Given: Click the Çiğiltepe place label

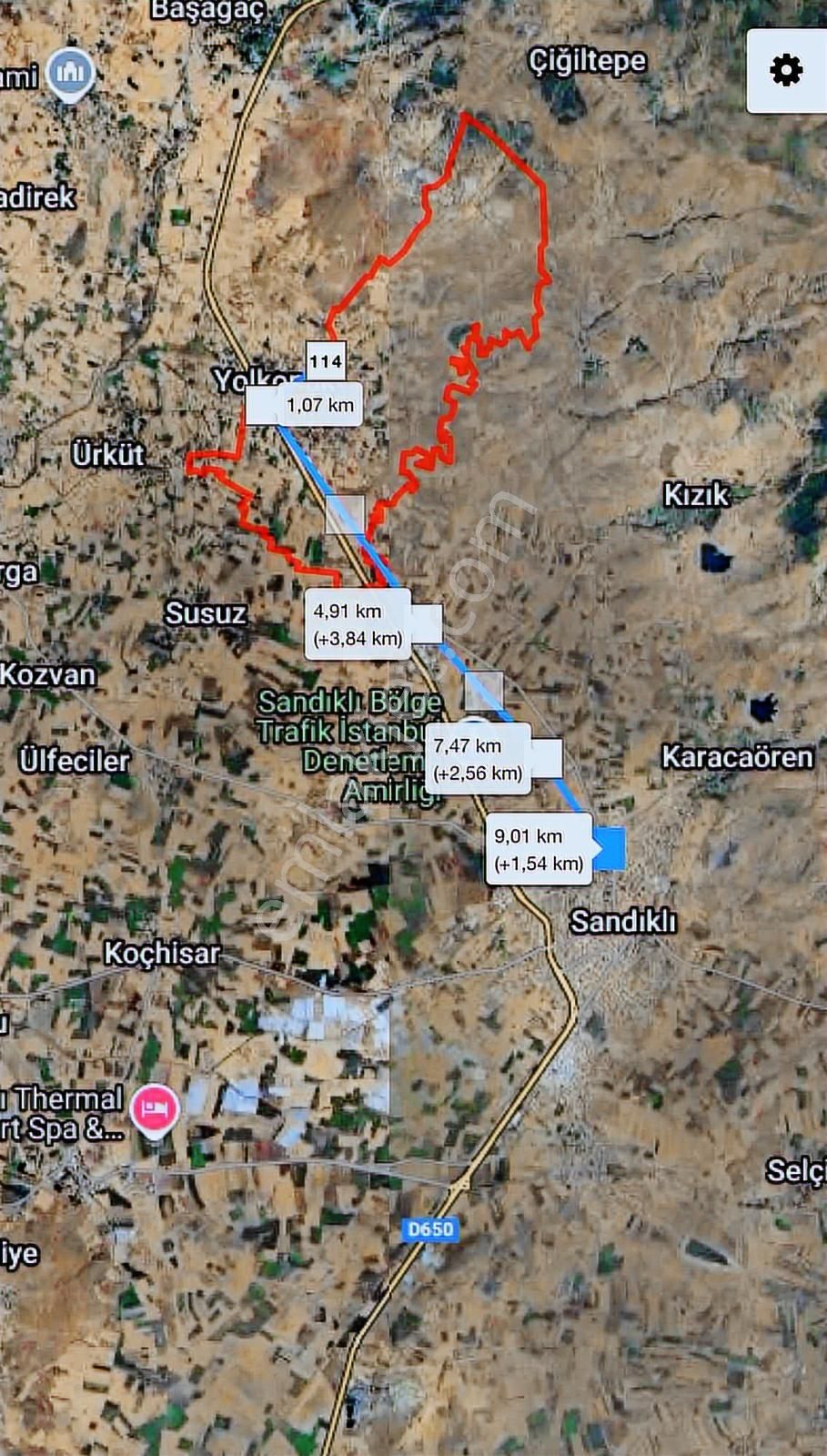Looking at the screenshot, I should [588, 62].
